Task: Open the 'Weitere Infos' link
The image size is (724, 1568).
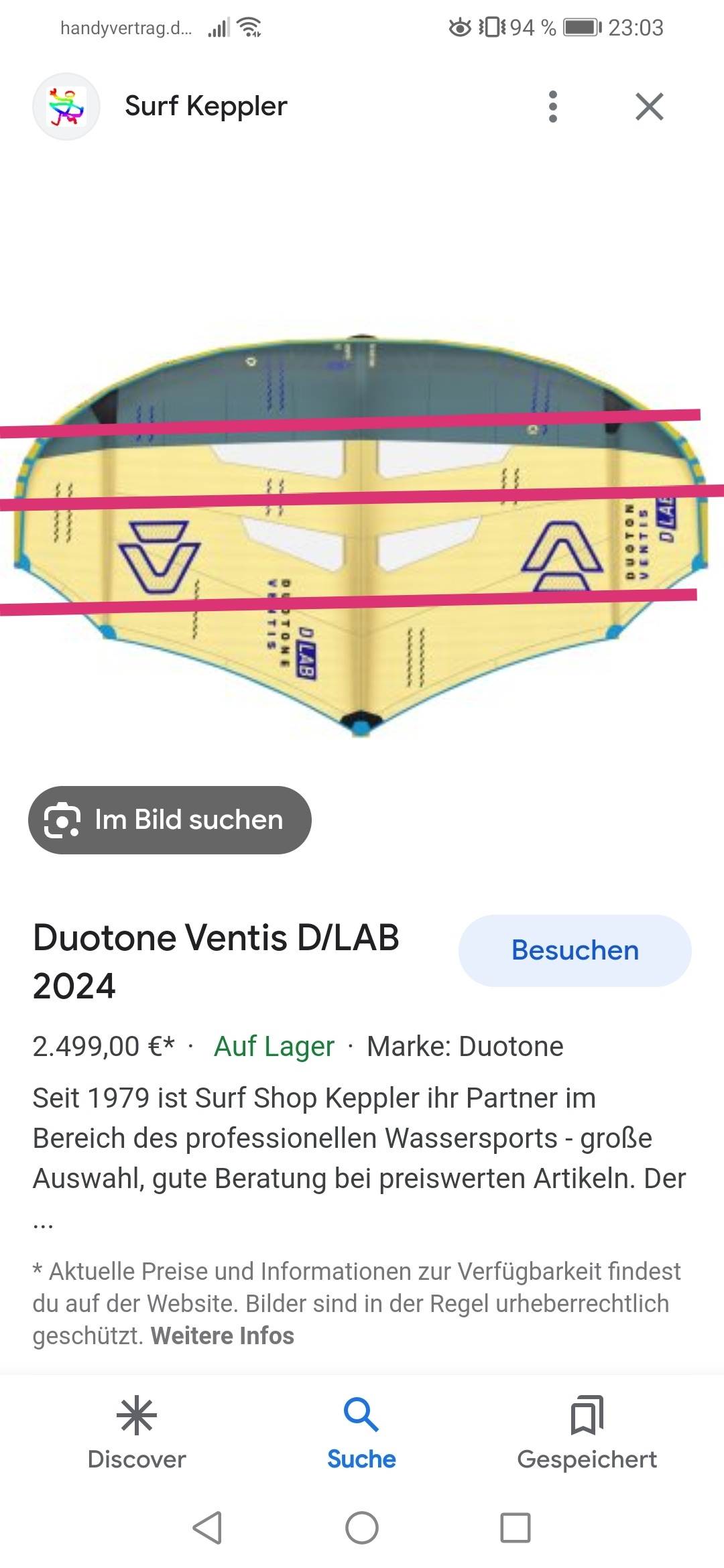Action: 222,1335
